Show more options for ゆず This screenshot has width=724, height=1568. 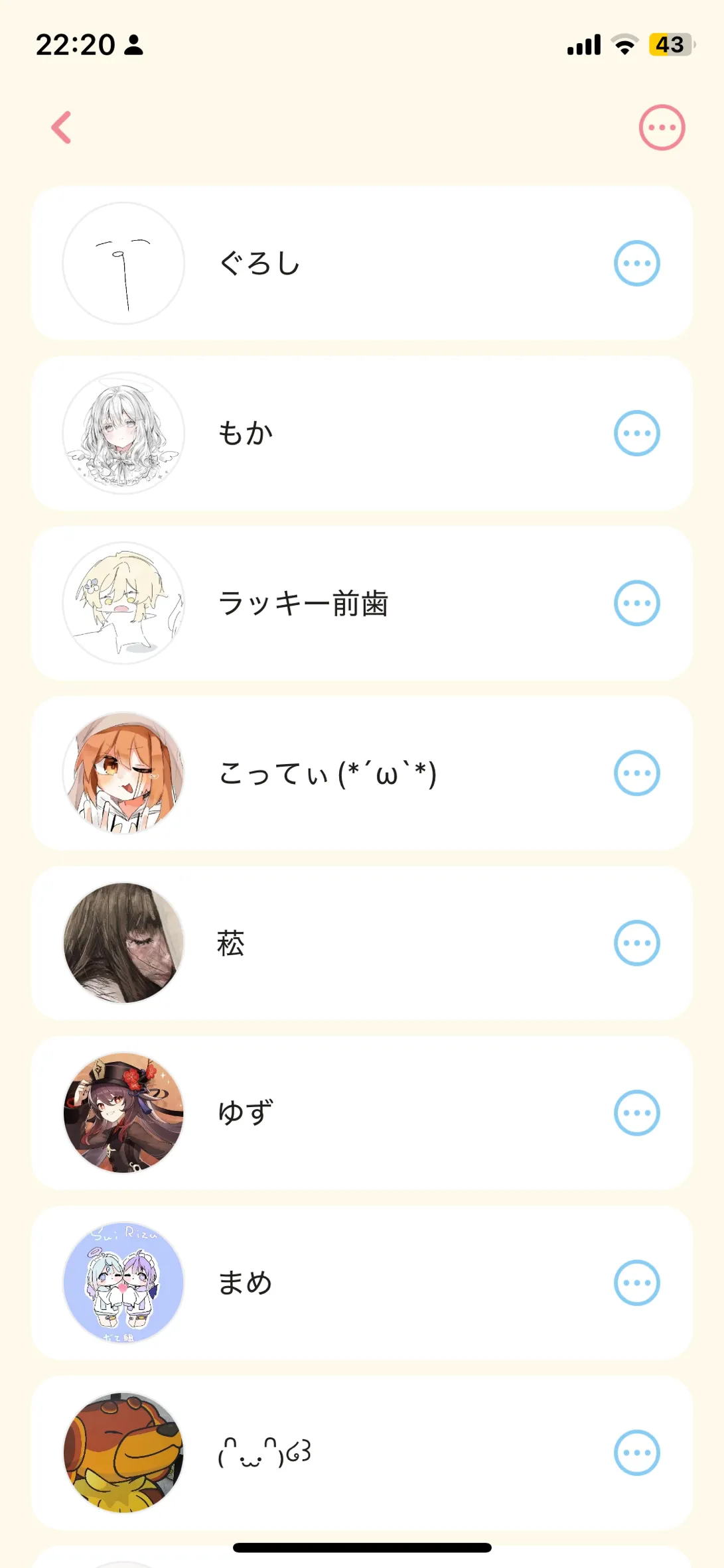[x=636, y=1112]
